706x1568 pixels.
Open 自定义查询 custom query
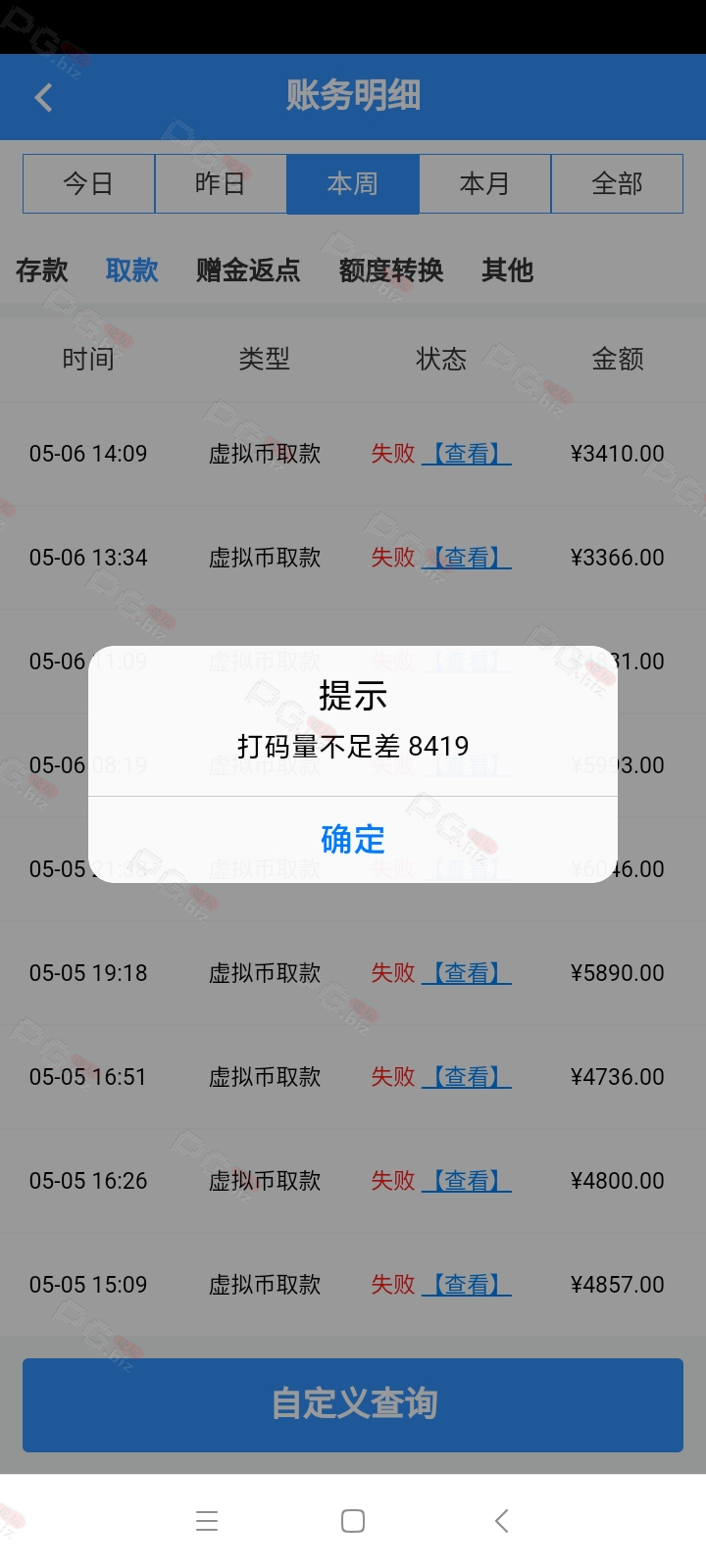click(x=353, y=1404)
